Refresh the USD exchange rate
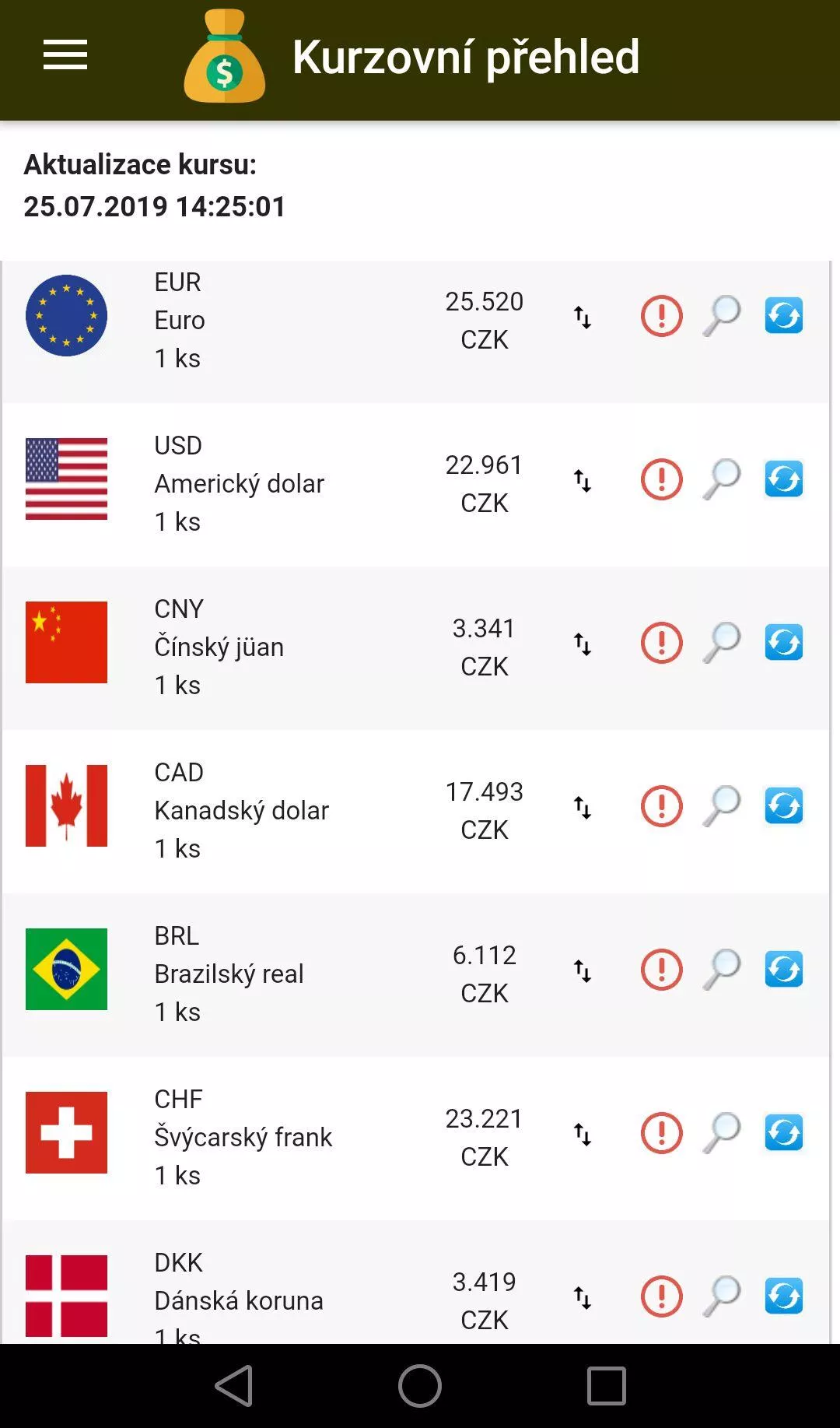This screenshot has width=840, height=1428. [x=783, y=479]
